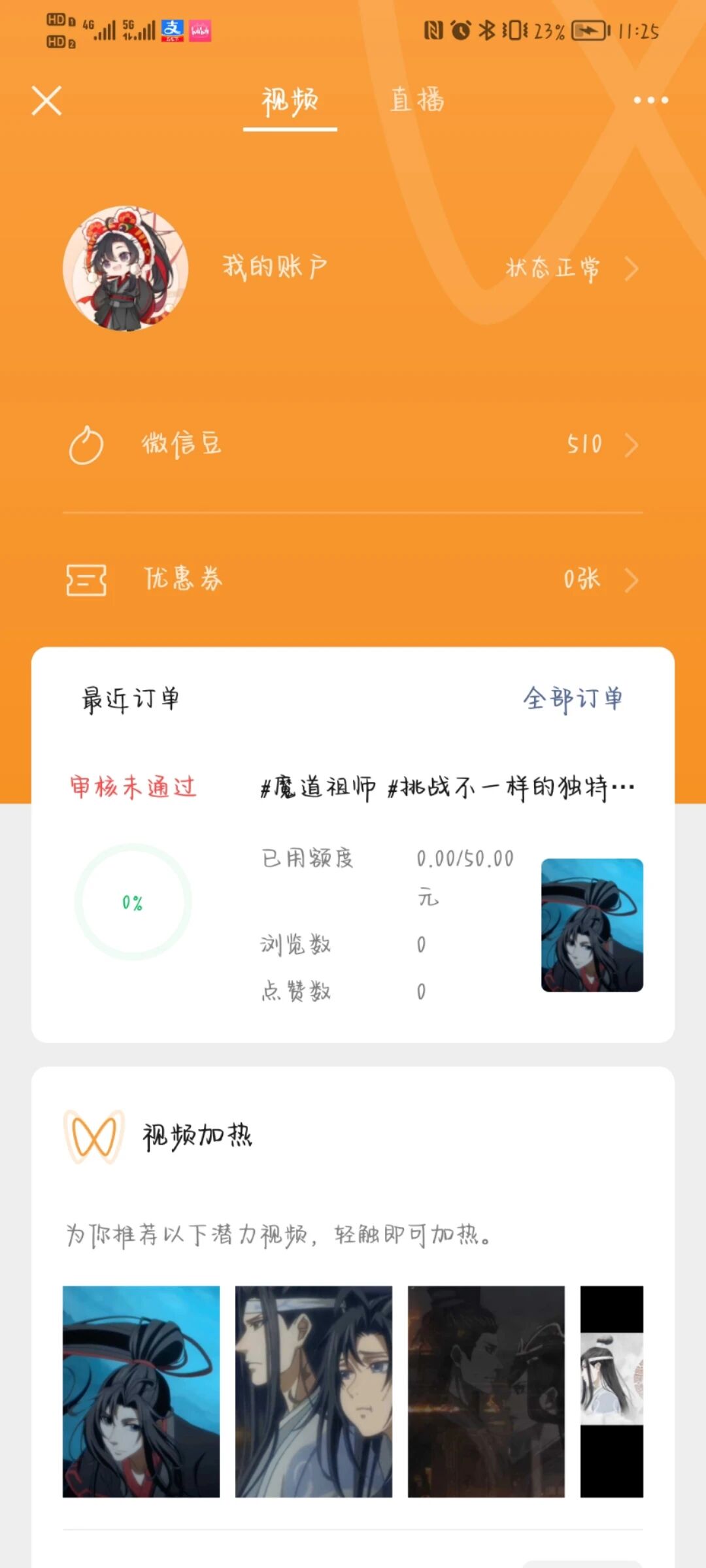
Task: Choose the second recommended video of two characters
Action: click(314, 1392)
